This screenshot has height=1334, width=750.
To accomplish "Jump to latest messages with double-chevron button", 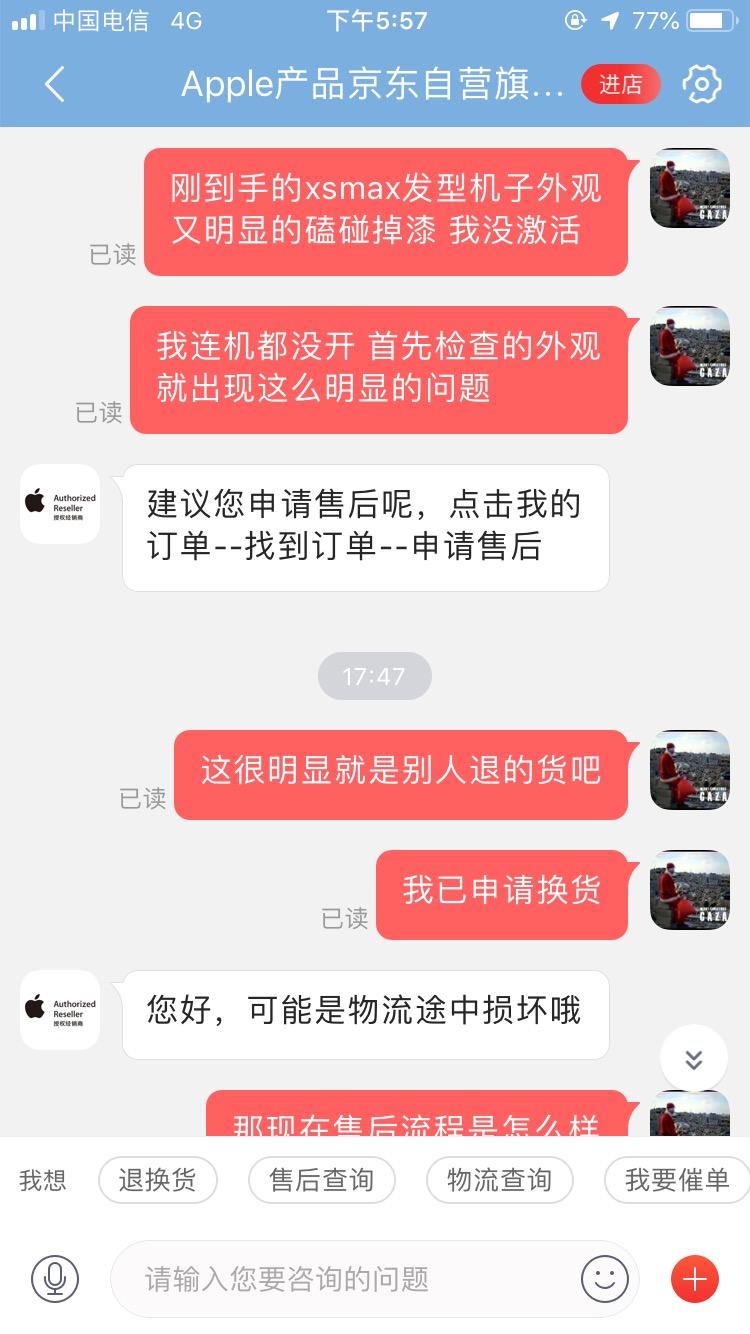I will pyautogui.click(x=693, y=1059).
